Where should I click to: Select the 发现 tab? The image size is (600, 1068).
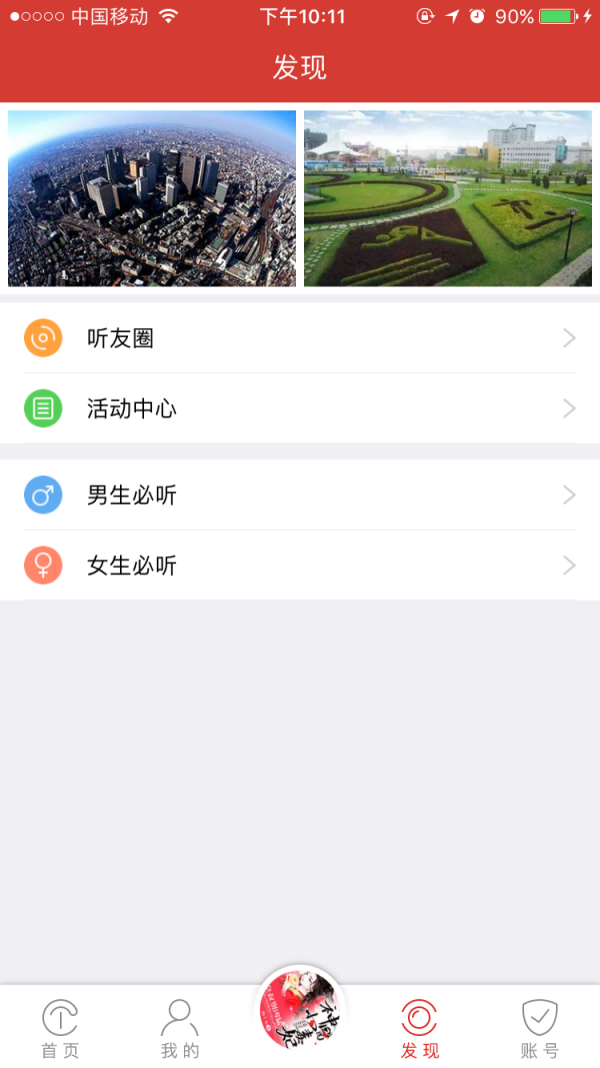tap(419, 1028)
